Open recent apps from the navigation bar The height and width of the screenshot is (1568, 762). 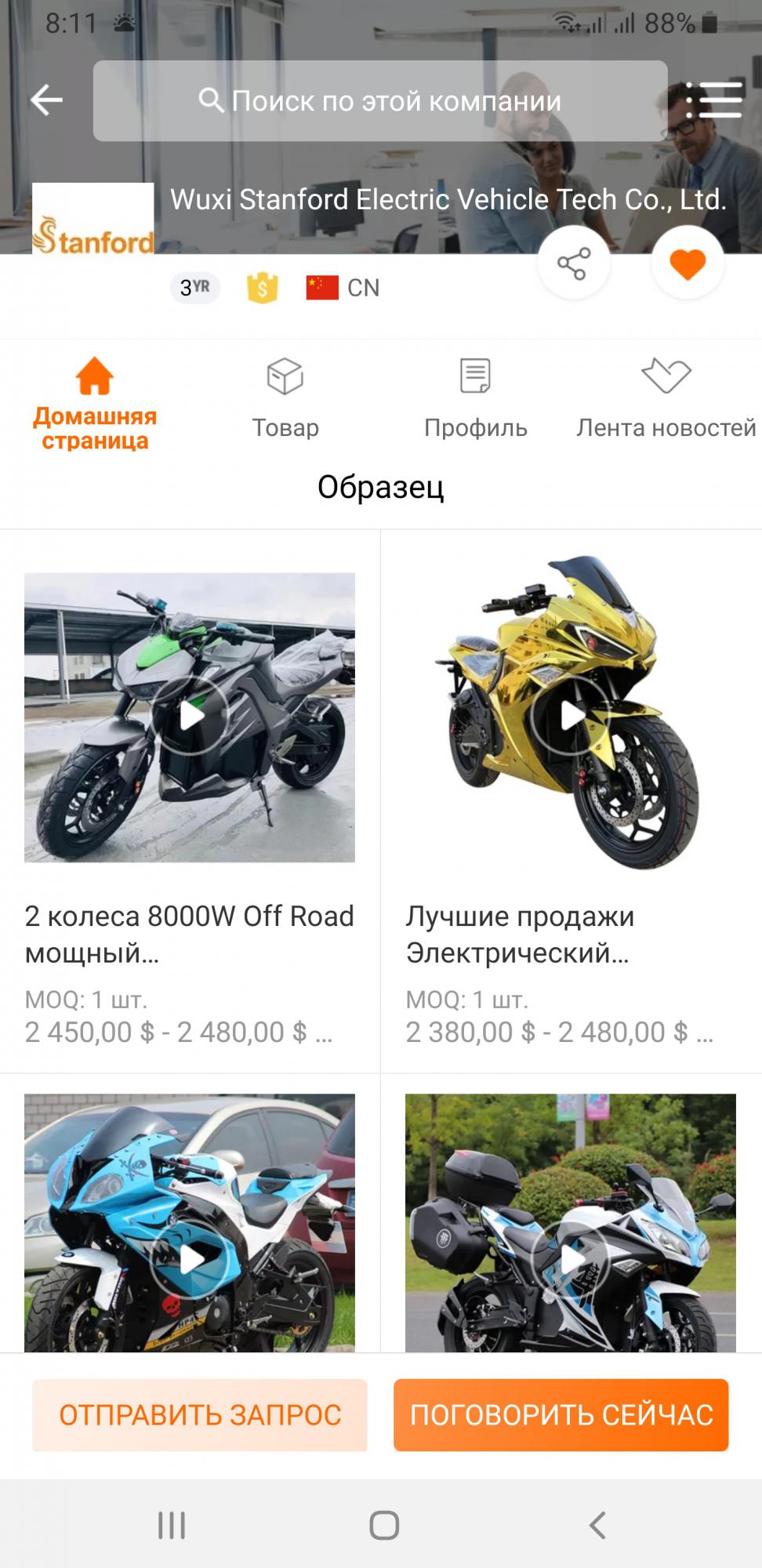pyautogui.click(x=172, y=1525)
